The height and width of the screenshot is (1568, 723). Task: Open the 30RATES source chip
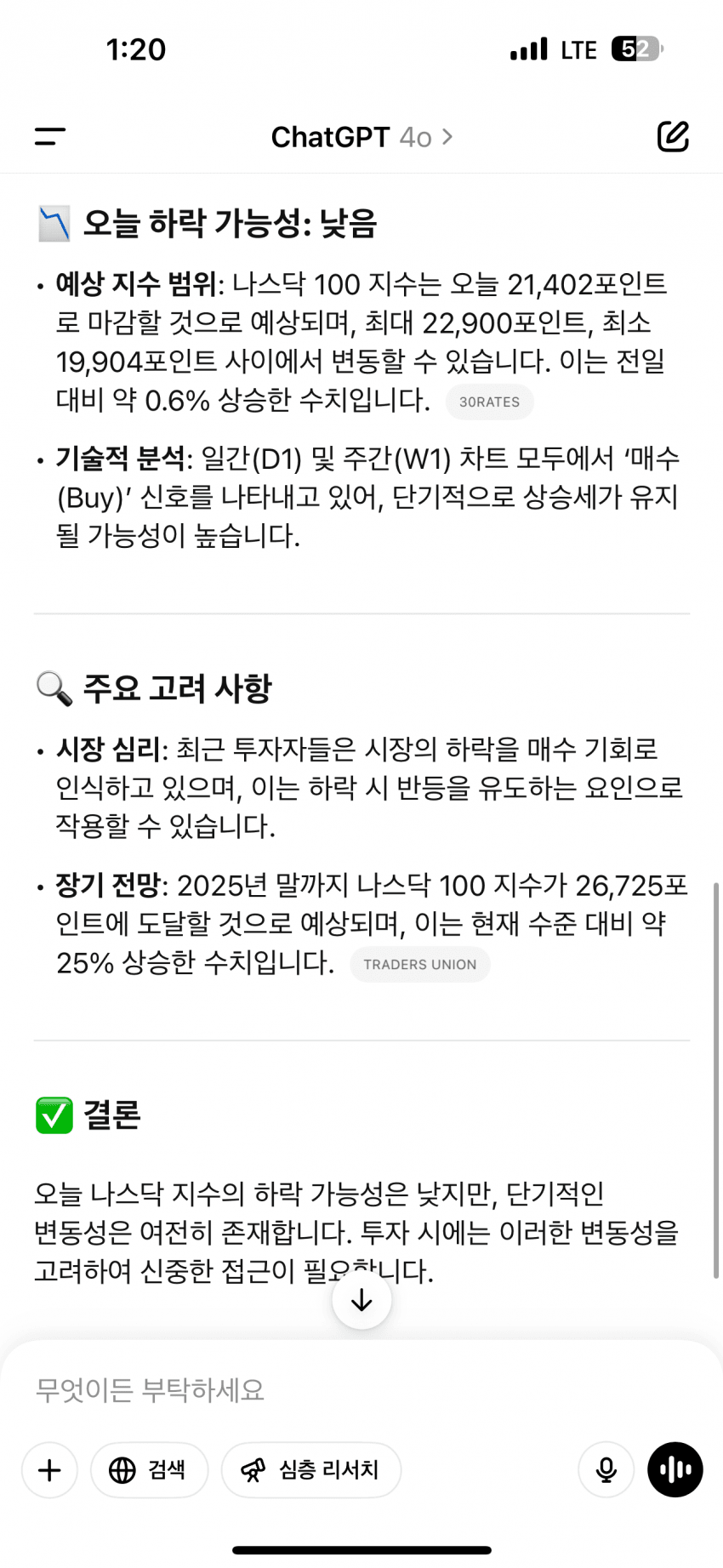pyautogui.click(x=489, y=402)
